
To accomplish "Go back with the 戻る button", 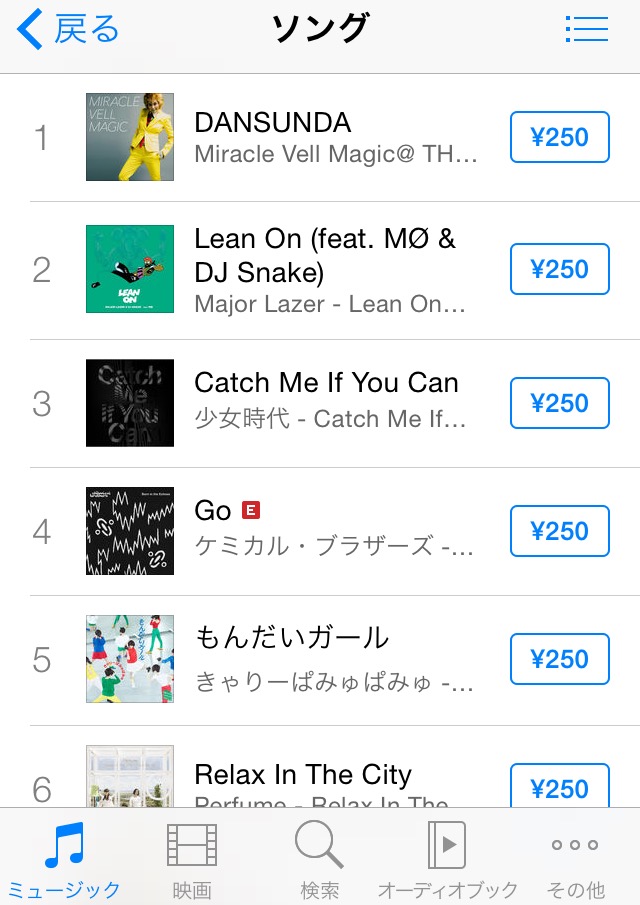I will tap(68, 30).
